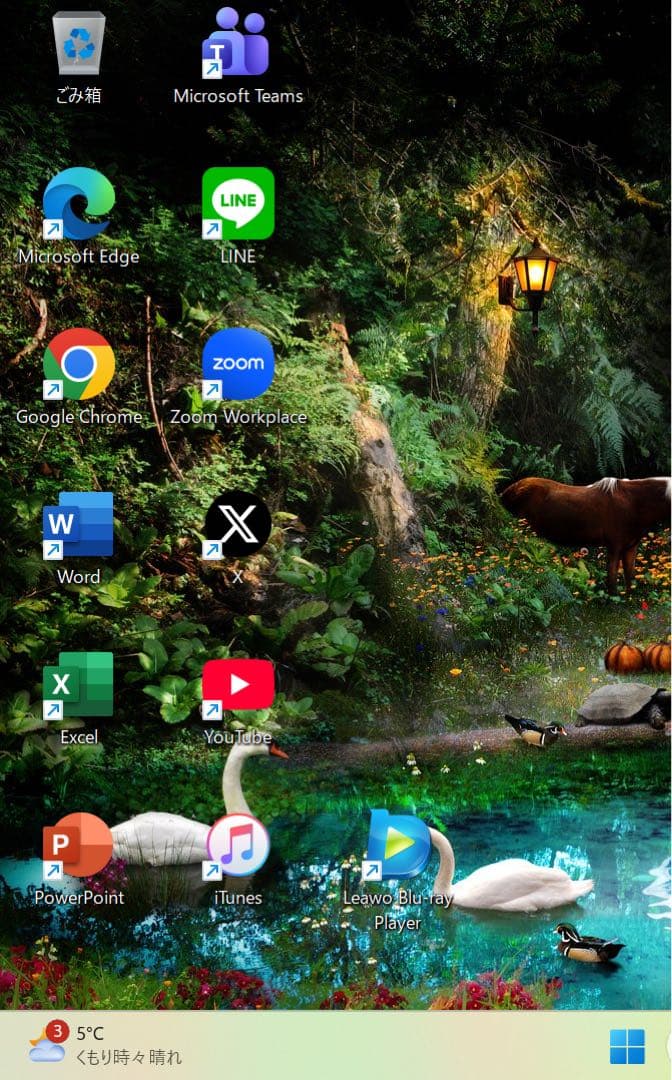Viewport: 672px width, 1080px height.
Task: Open Google Chrome
Action: pyautogui.click(x=78, y=365)
